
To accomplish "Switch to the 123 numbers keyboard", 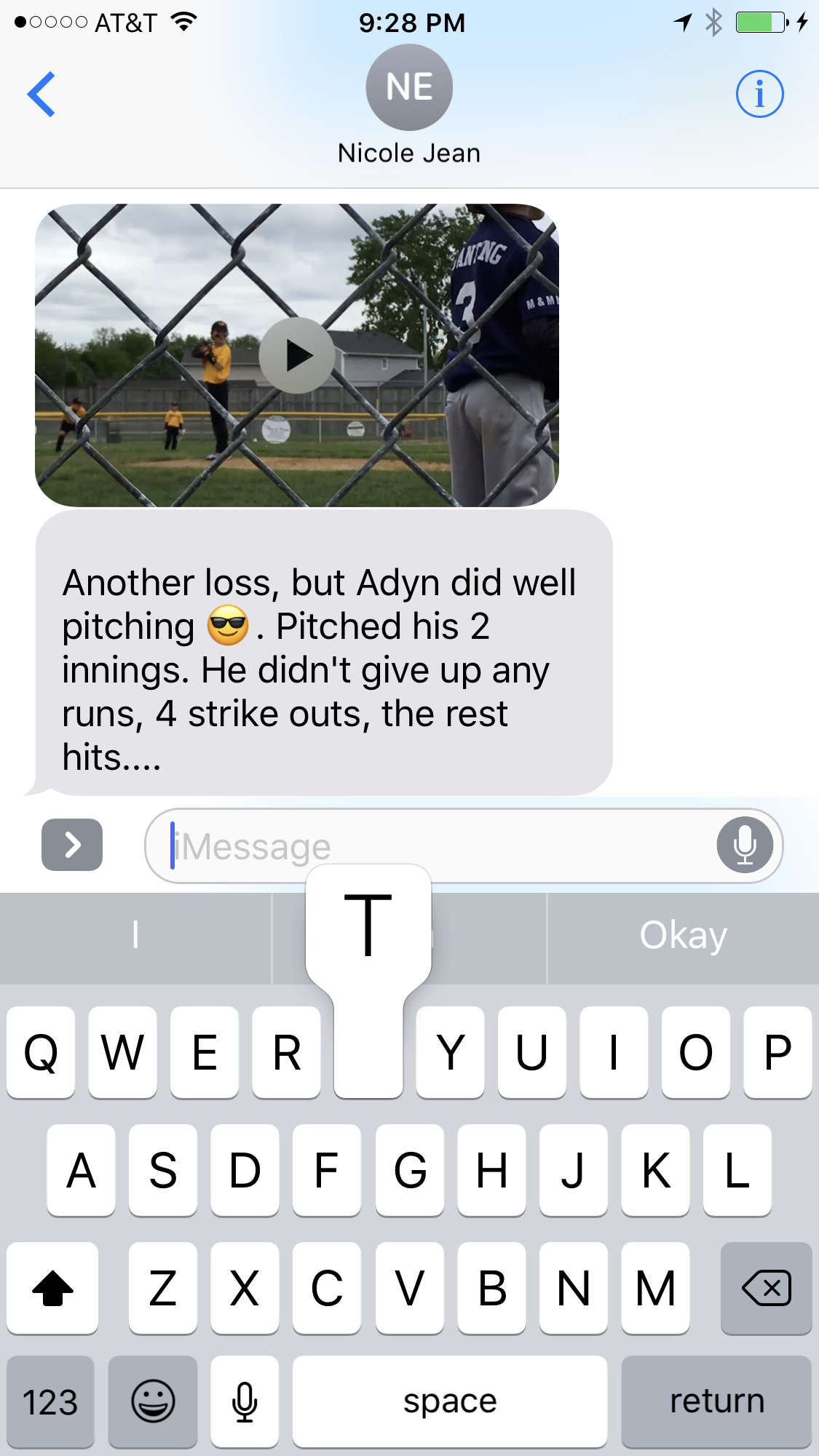I will tap(50, 1401).
